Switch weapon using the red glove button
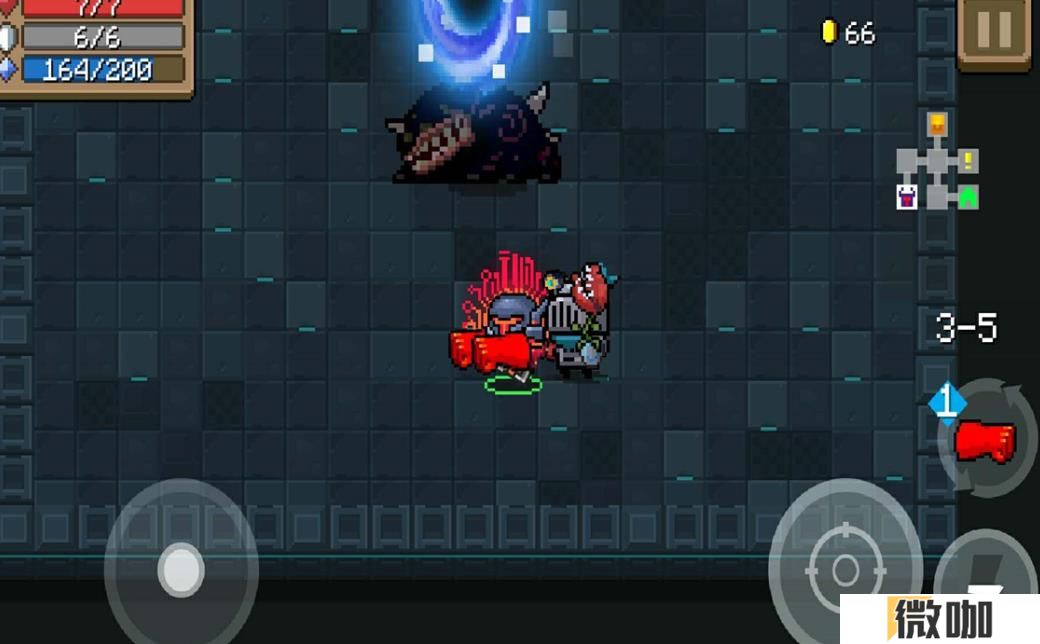This screenshot has width=1040, height=644. tap(986, 440)
